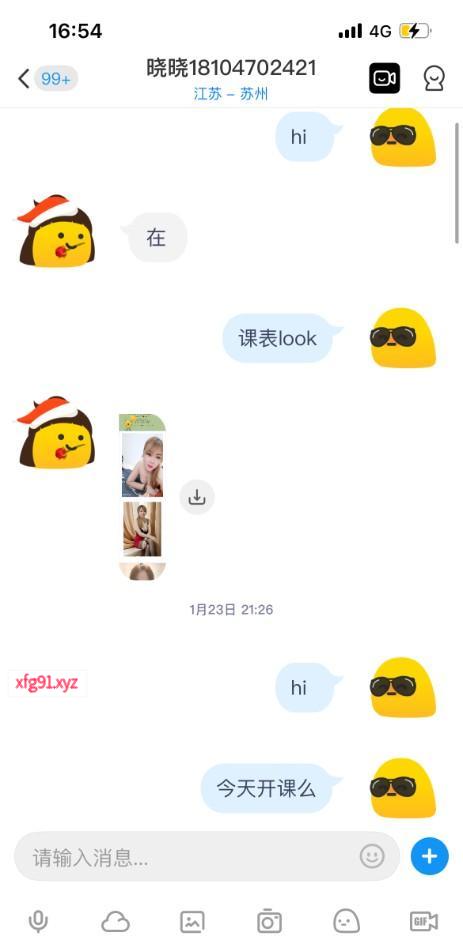The width and height of the screenshot is (463, 950).
Task: Open the received photo collage
Action: click(x=142, y=497)
